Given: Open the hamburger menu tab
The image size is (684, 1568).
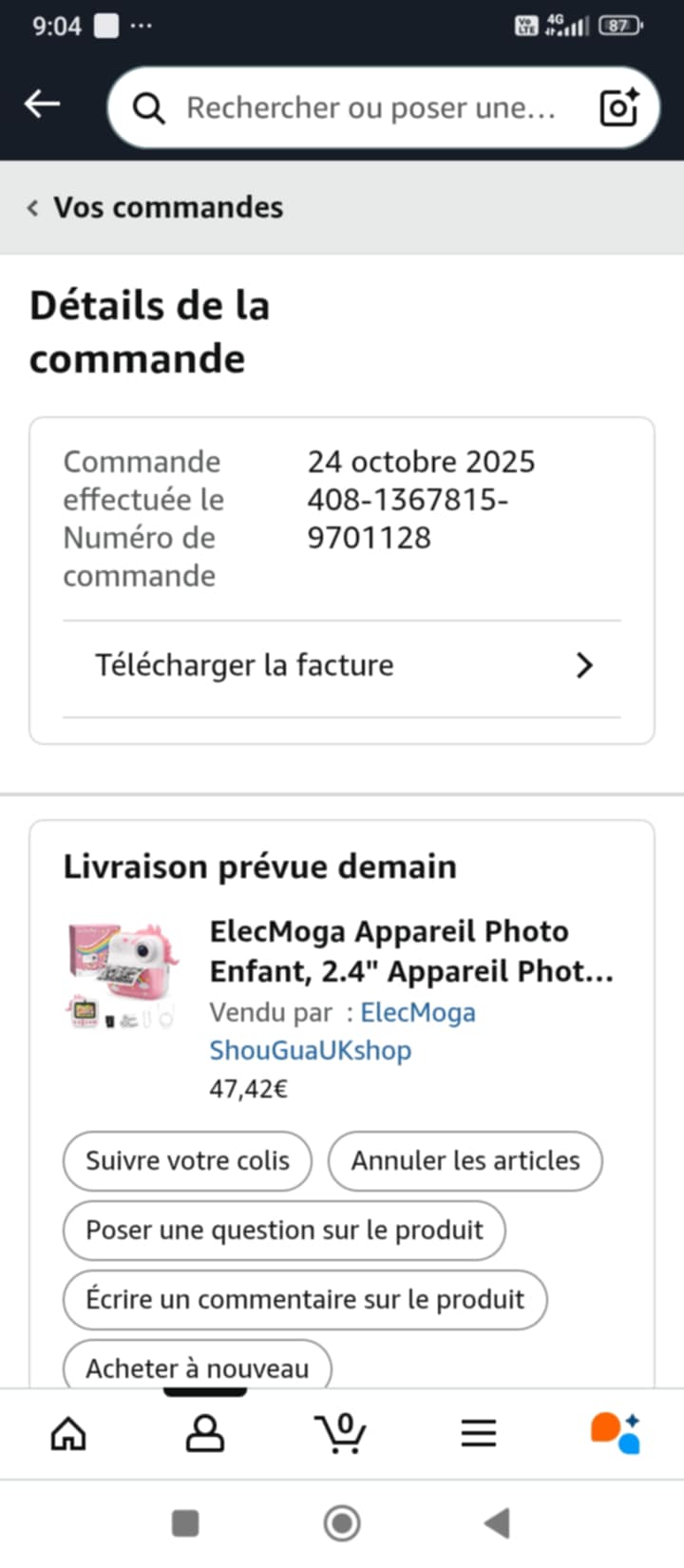Looking at the screenshot, I should tap(479, 1433).
